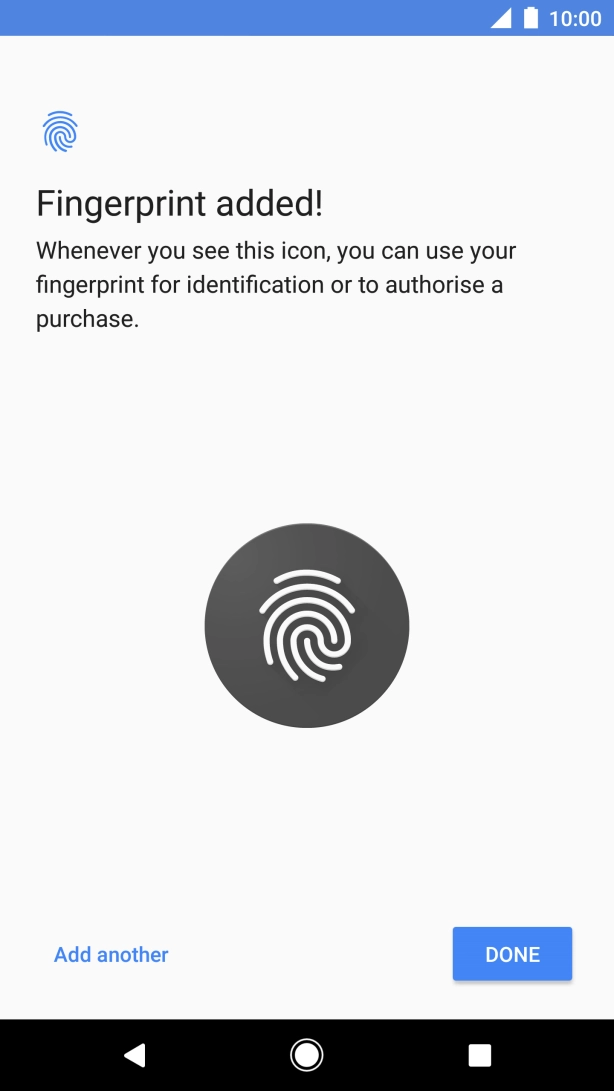614x1091 pixels.
Task: Go back using the navigation bar
Action: 134,1056
